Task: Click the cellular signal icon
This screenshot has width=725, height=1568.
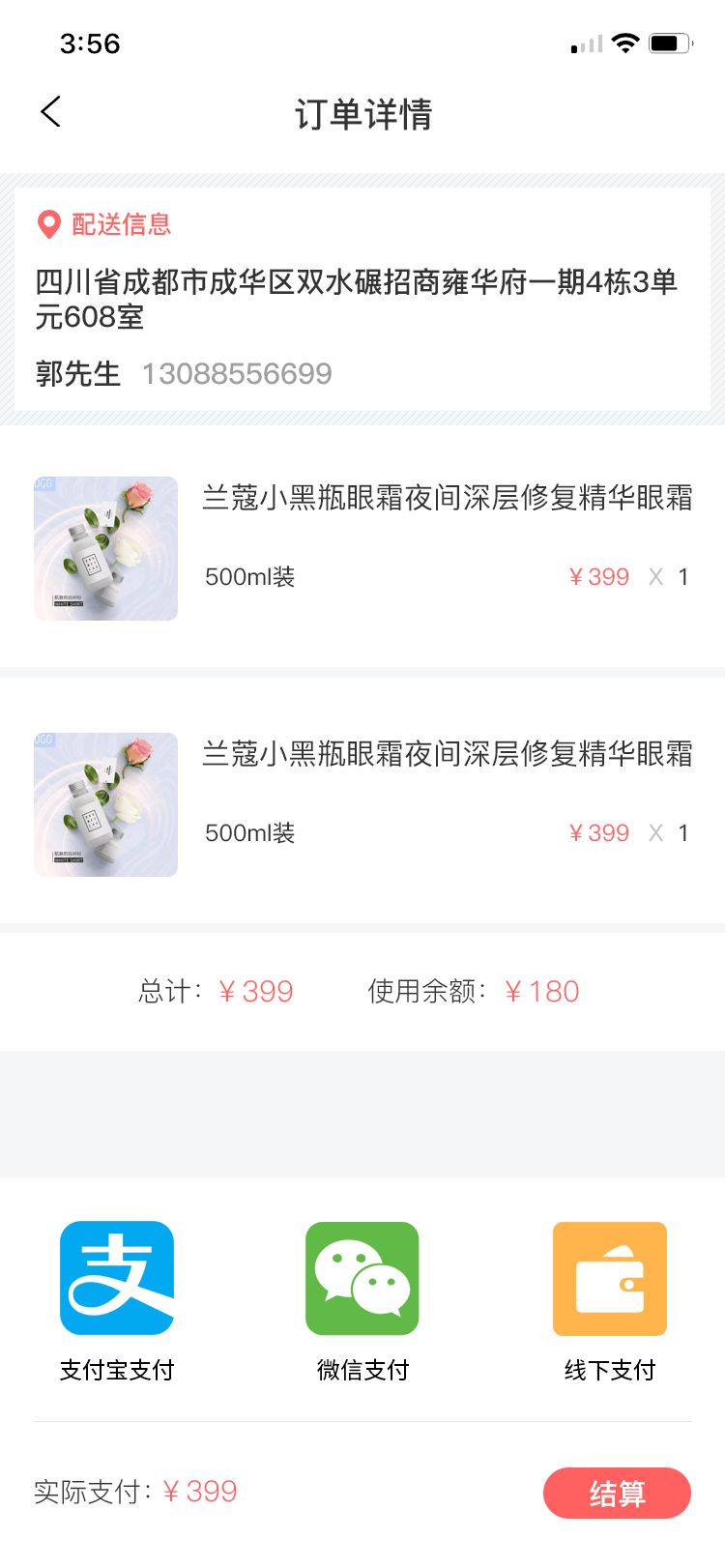Action: pyautogui.click(x=584, y=43)
